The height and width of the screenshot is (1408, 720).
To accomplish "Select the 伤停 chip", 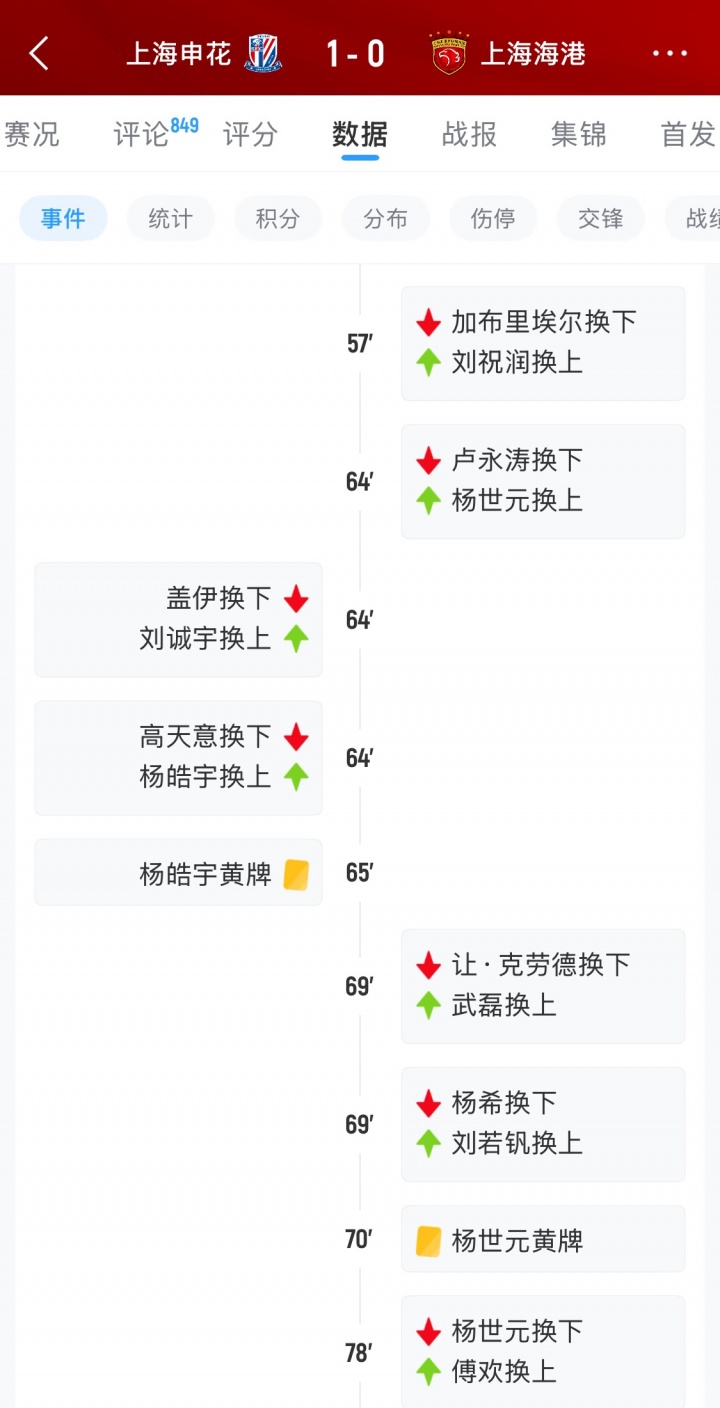I will 493,219.
